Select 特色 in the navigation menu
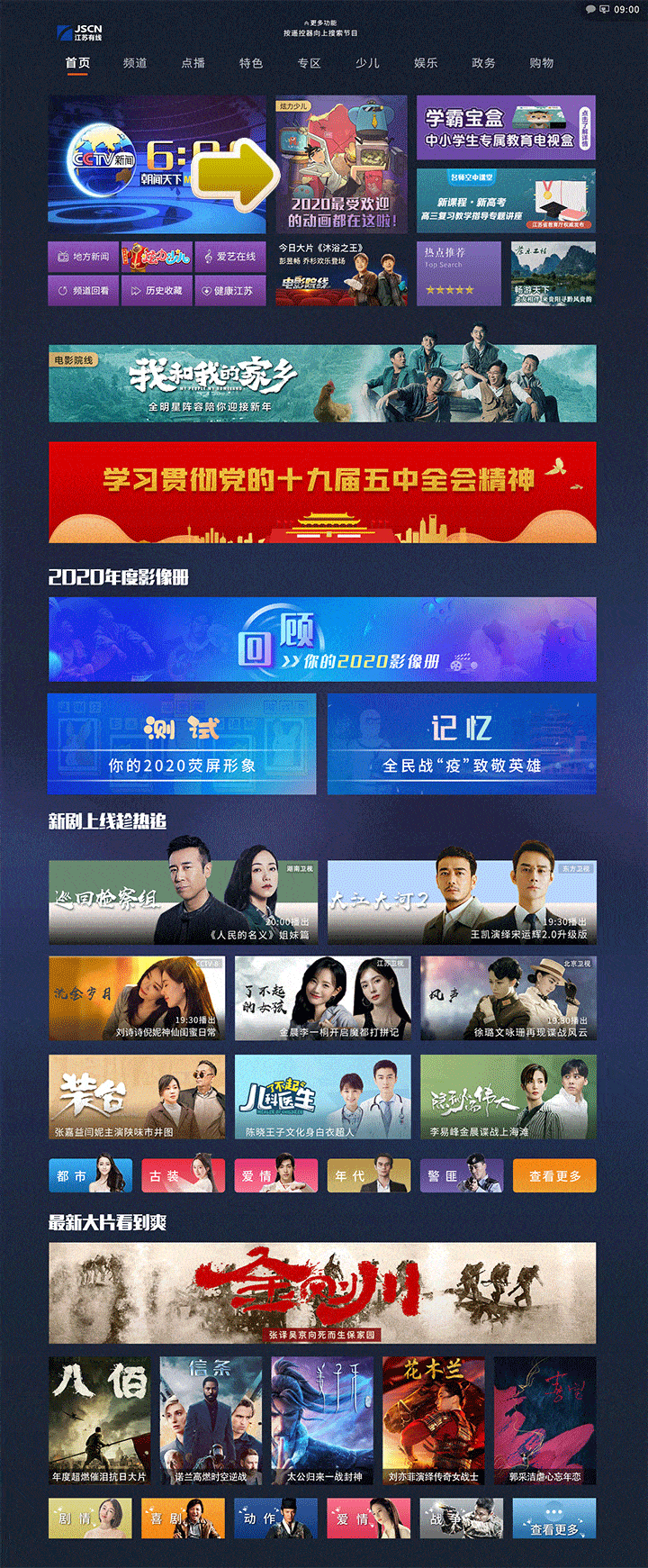The width and height of the screenshot is (648, 1568). [252, 63]
